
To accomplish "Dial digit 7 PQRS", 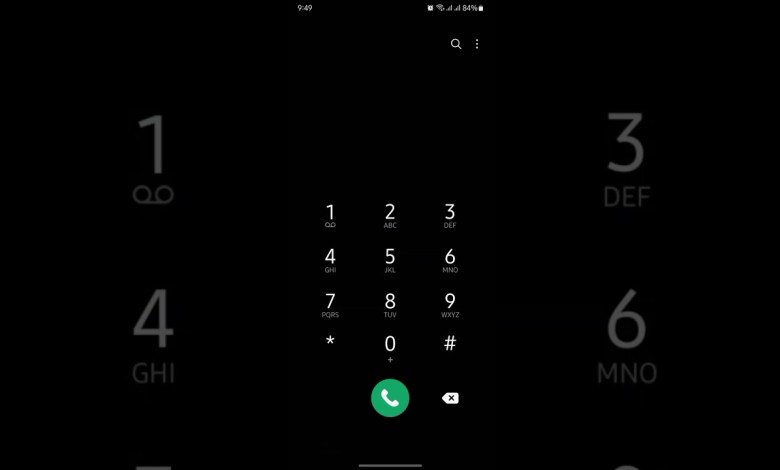I will click(x=330, y=304).
